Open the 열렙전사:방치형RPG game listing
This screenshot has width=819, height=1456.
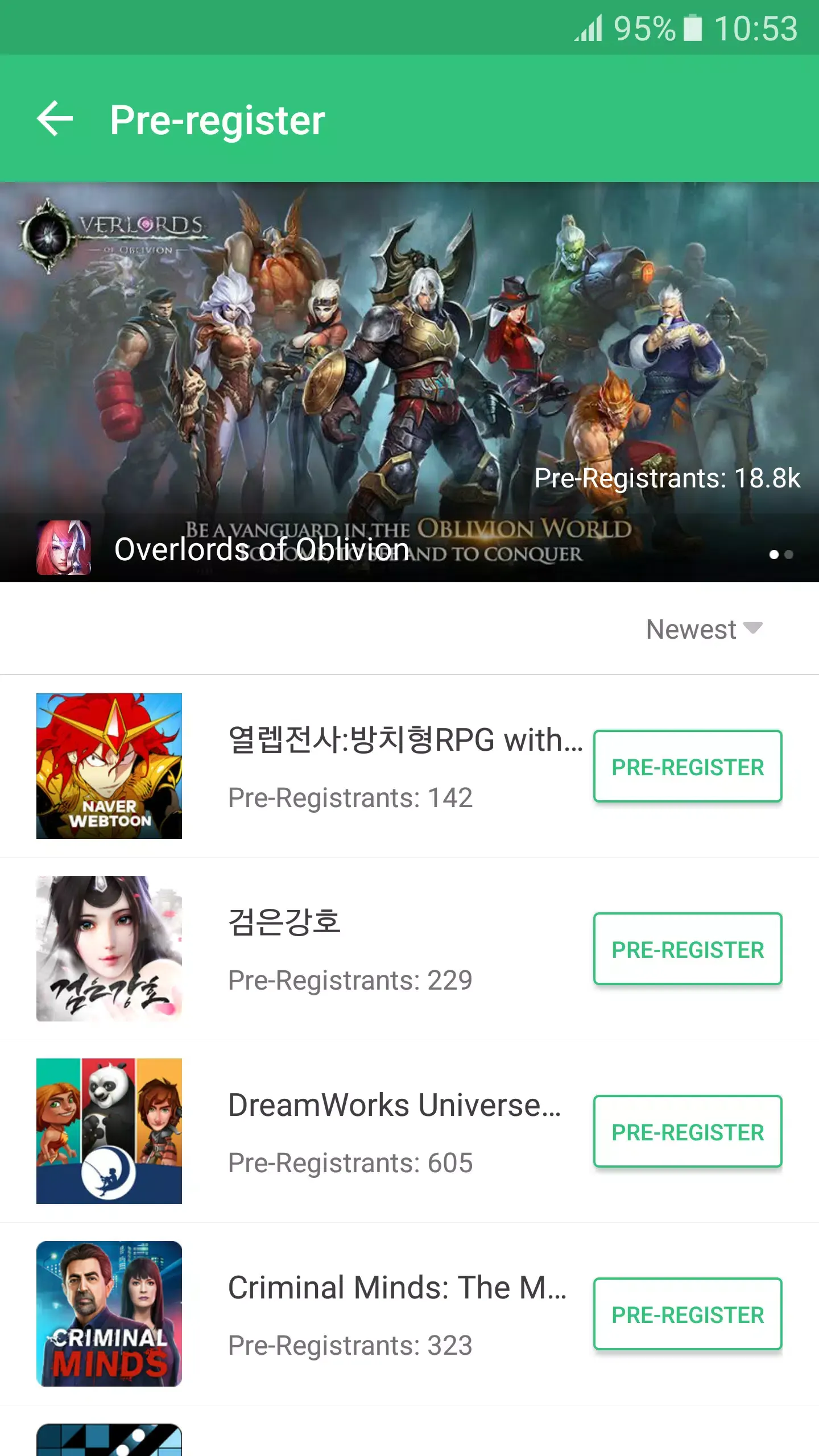coord(404,741)
